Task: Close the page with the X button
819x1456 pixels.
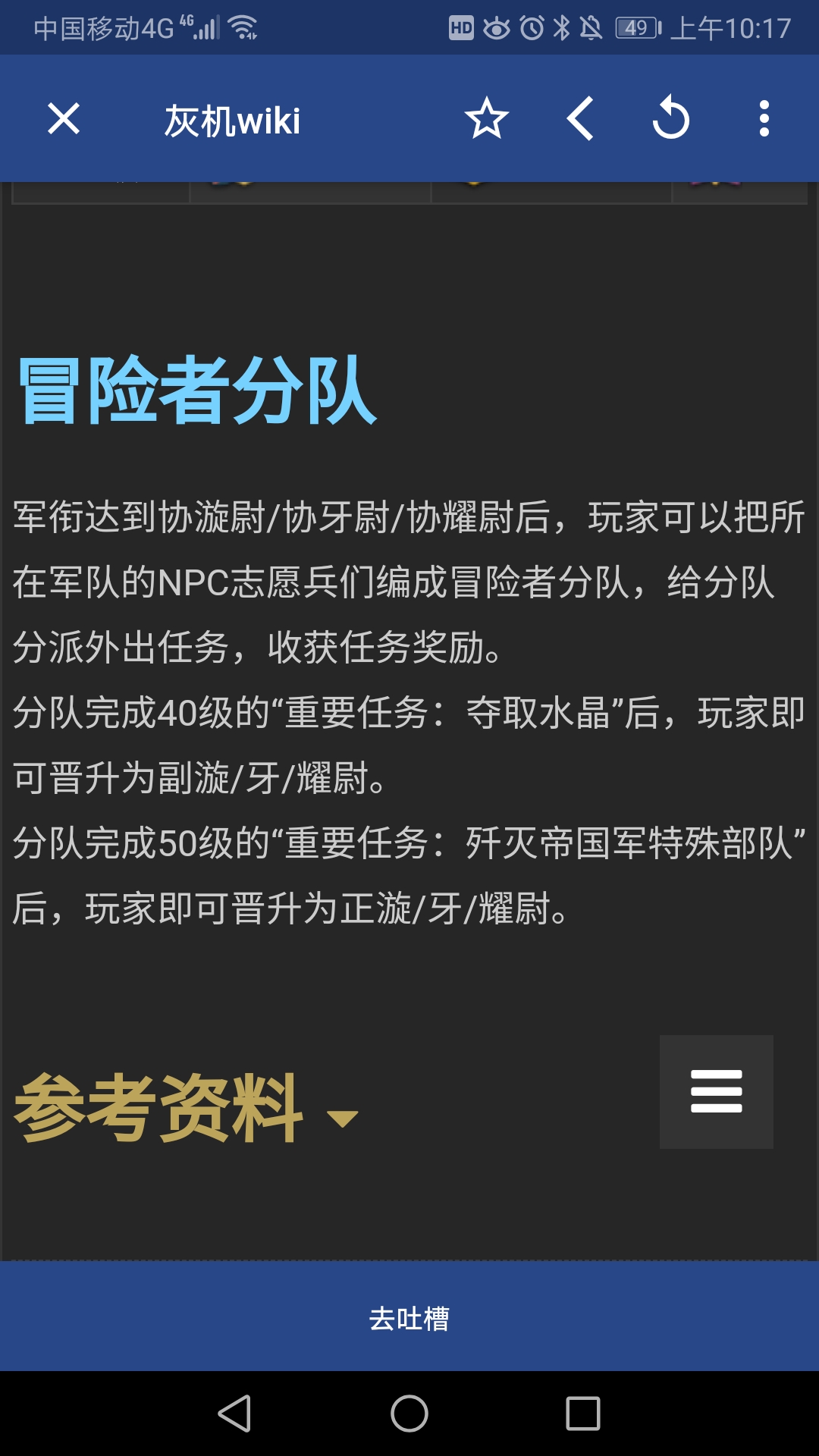Action: pyautogui.click(x=62, y=118)
